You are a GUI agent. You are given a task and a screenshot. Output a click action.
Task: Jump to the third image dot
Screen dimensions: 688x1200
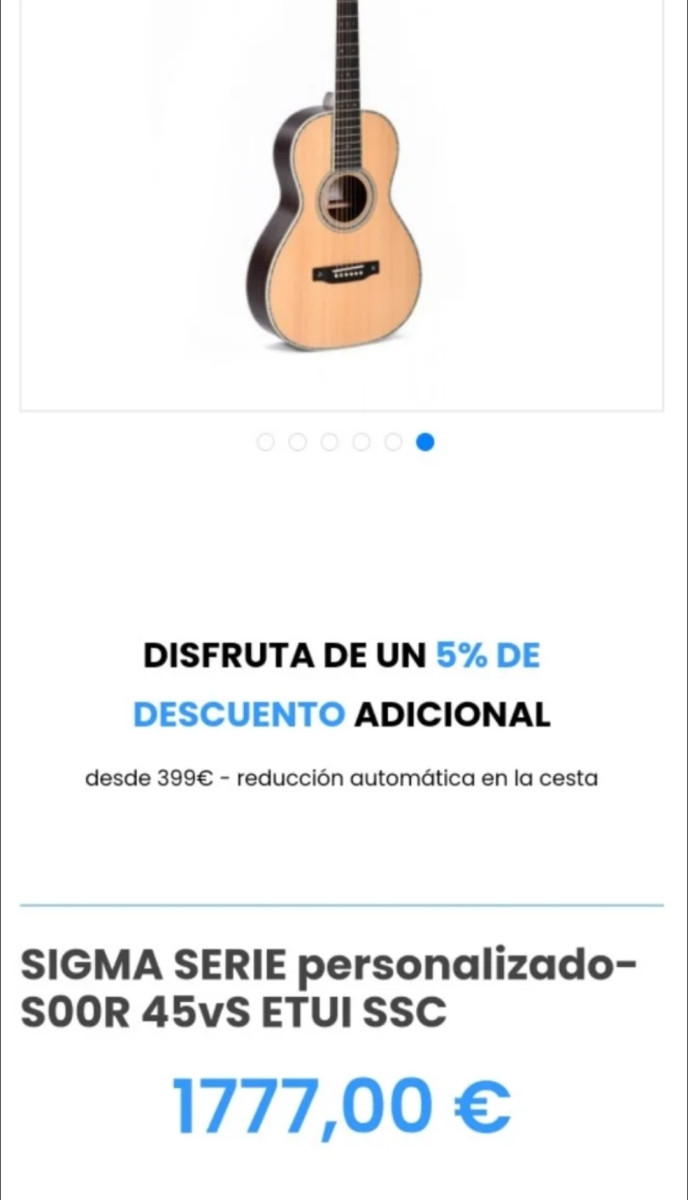tap(329, 442)
